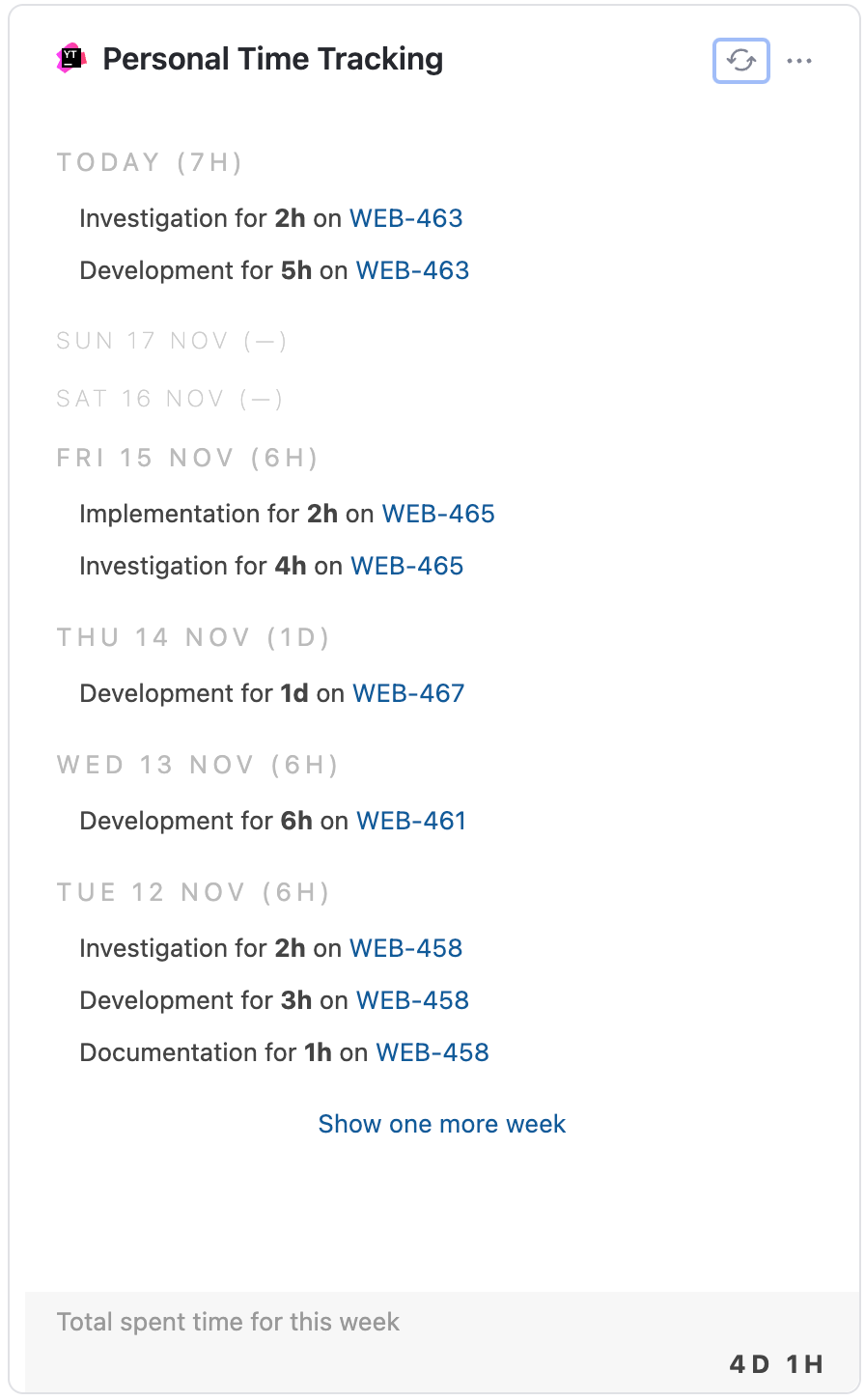
Task: Open WEB-463 from today's 5h Development entry
Action: [x=412, y=270]
